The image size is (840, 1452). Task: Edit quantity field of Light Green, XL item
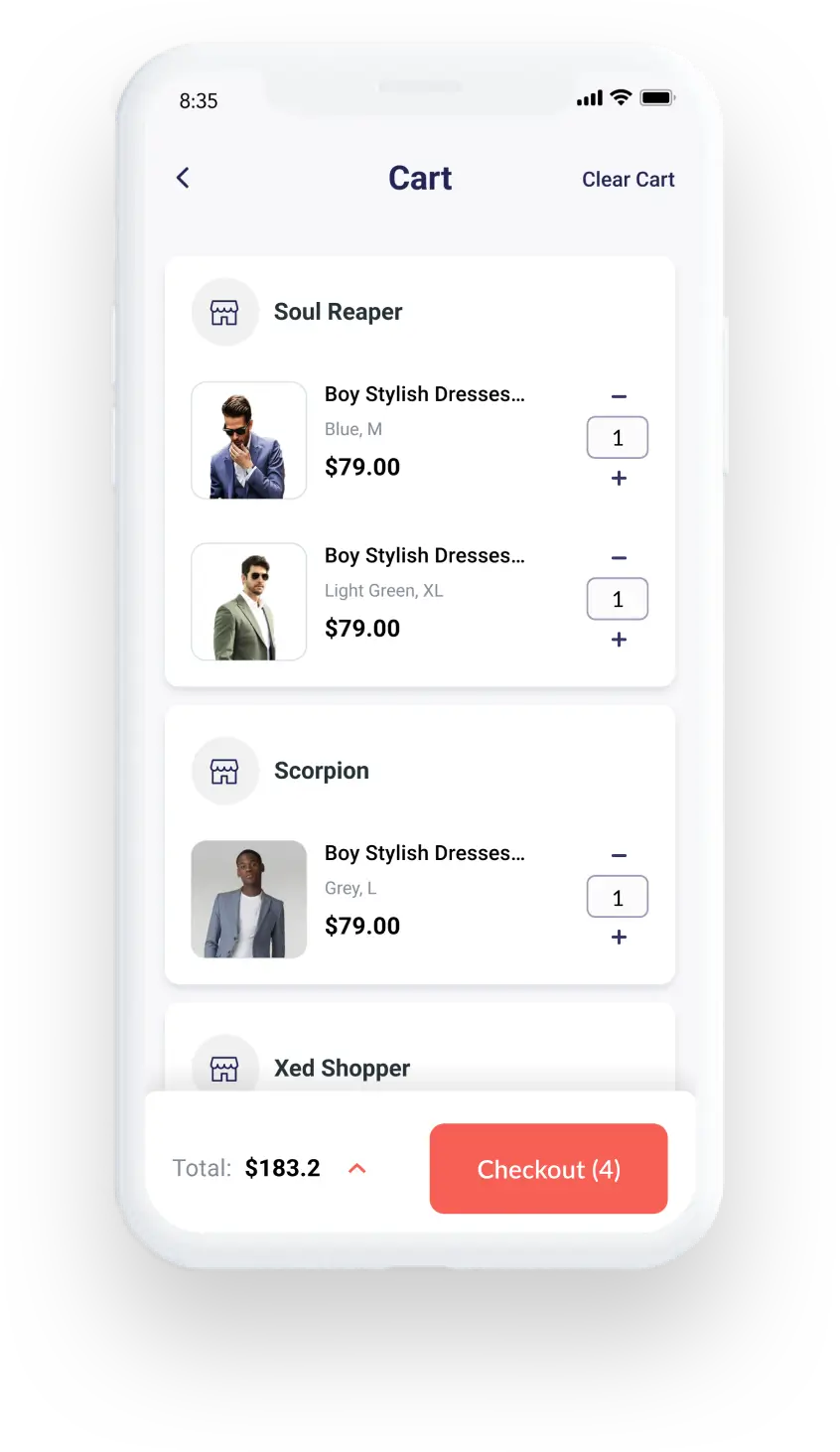[618, 599]
